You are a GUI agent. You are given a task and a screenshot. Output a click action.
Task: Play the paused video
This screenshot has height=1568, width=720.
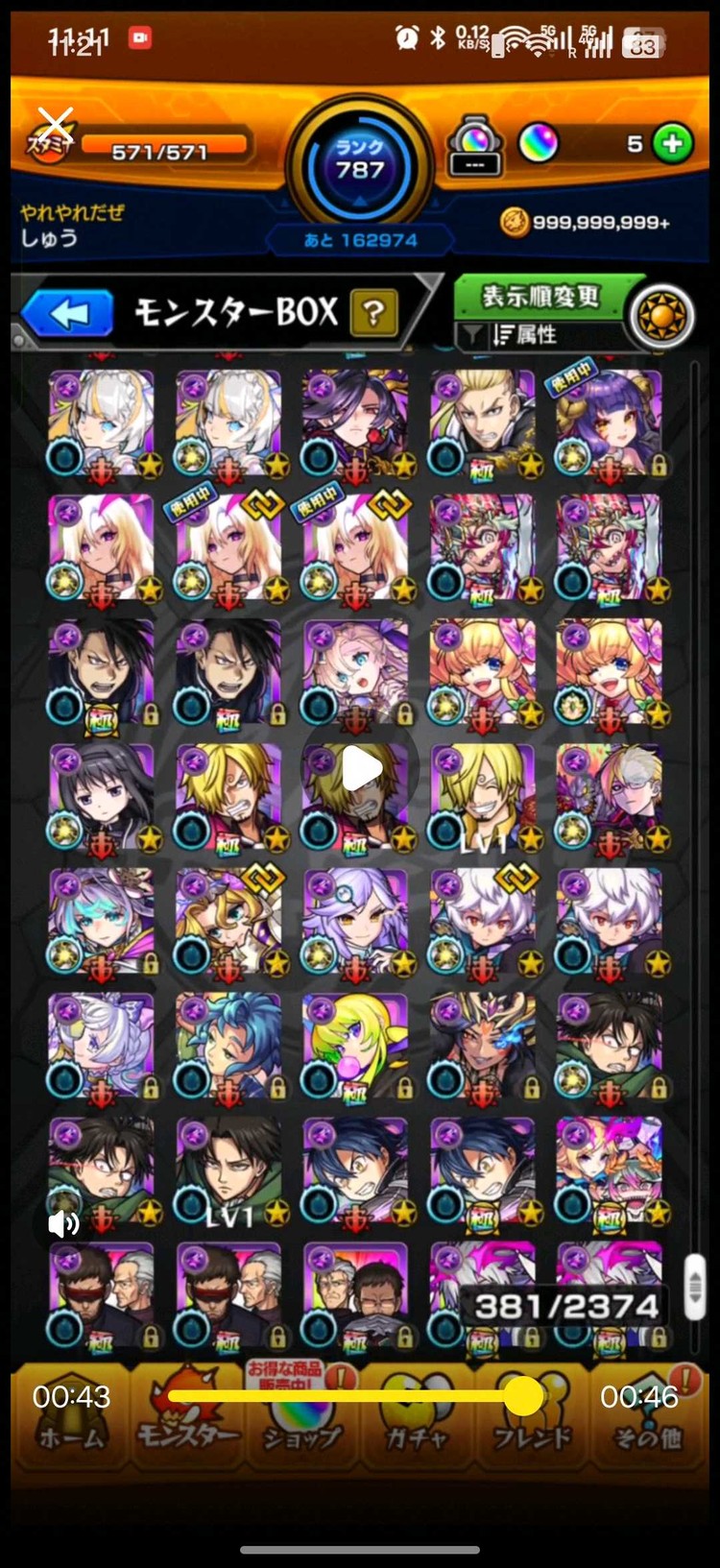360,767
